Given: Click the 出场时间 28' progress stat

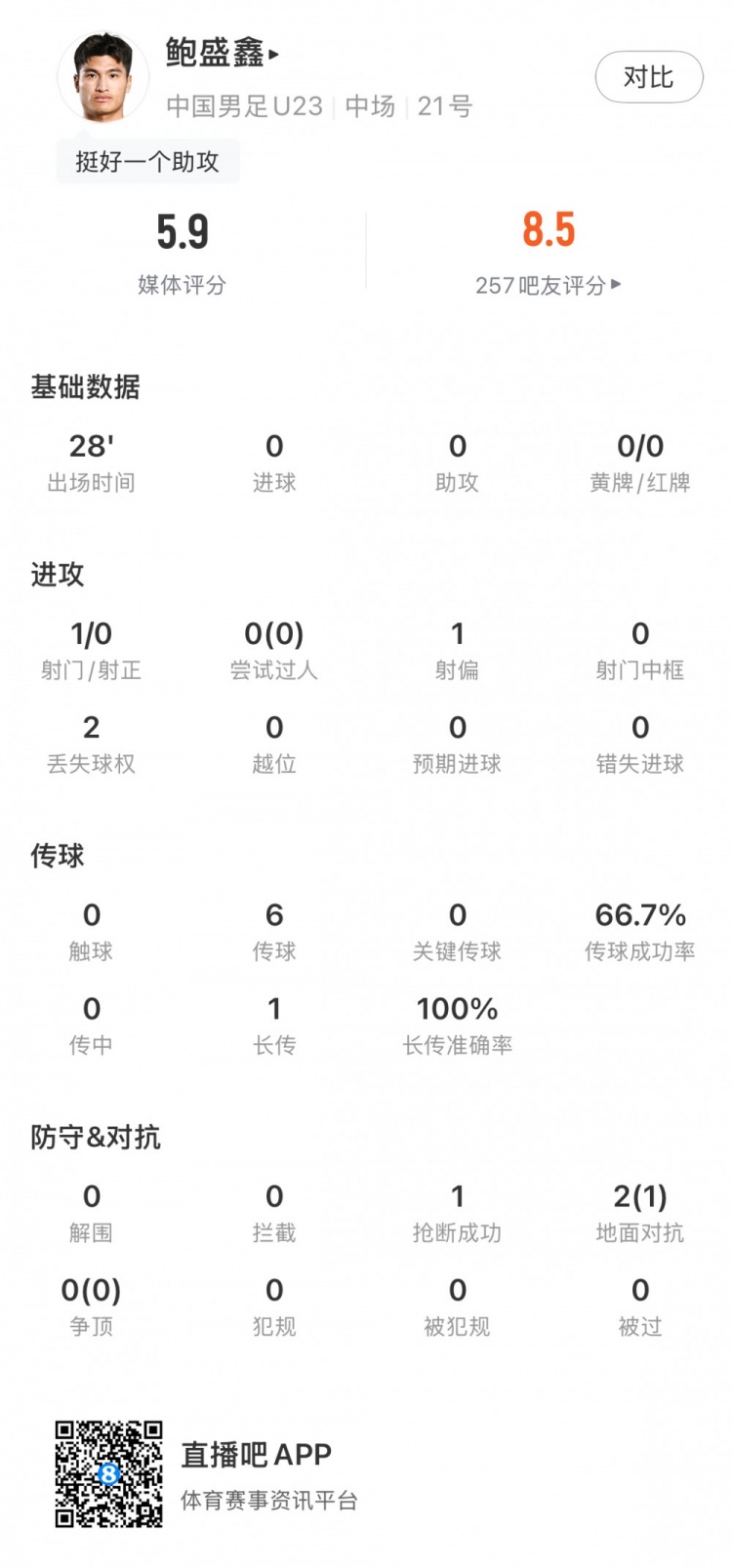Looking at the screenshot, I should click(x=91, y=459).
